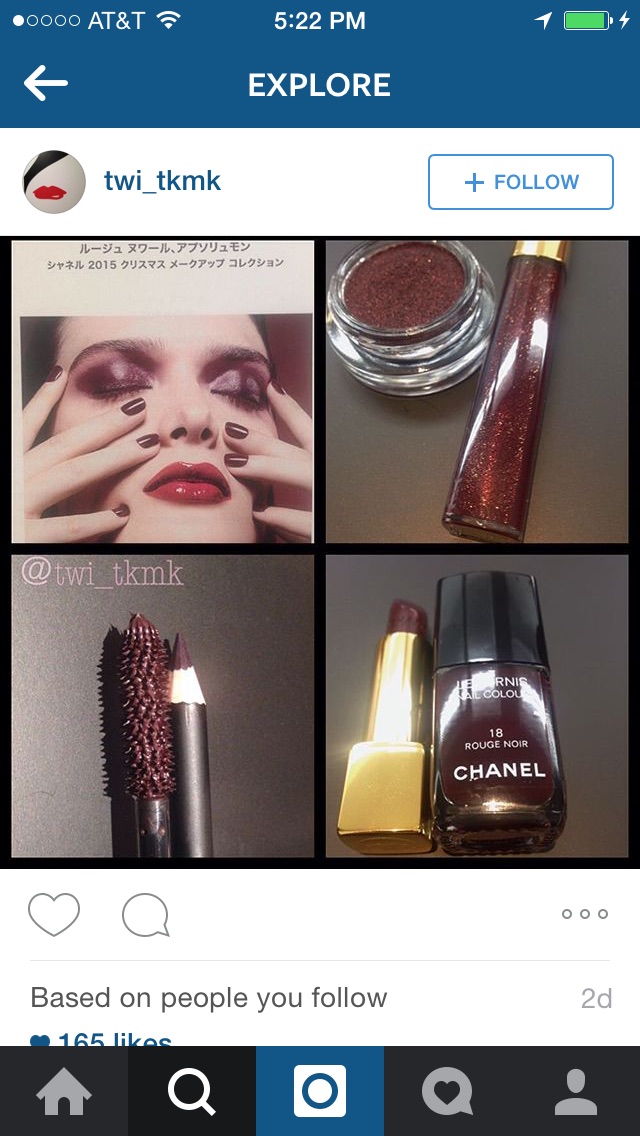Like the post with the heart icon
Image resolution: width=640 pixels, height=1136 pixels.
point(54,914)
